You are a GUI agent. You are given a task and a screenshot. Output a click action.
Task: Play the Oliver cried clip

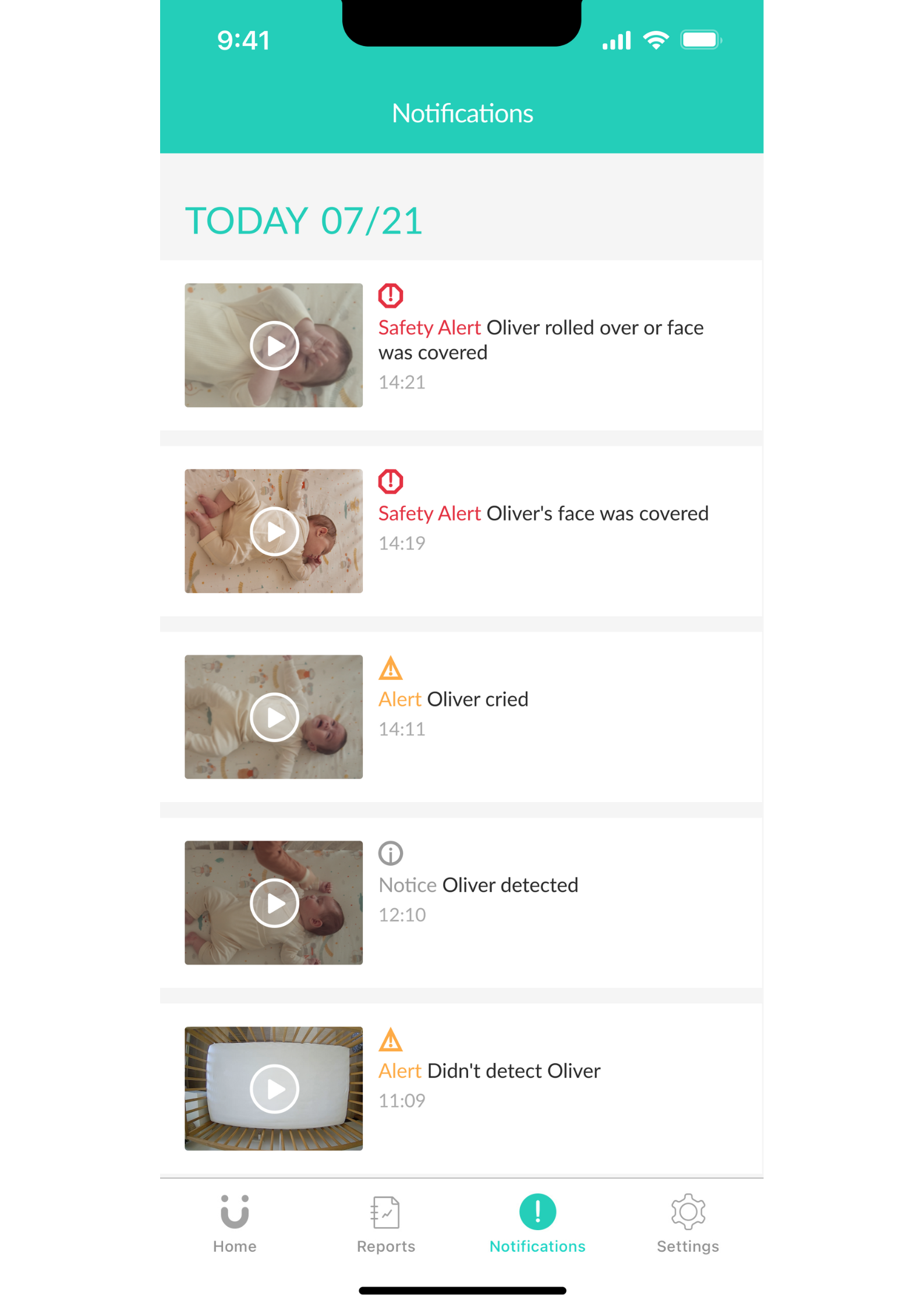pos(274,717)
